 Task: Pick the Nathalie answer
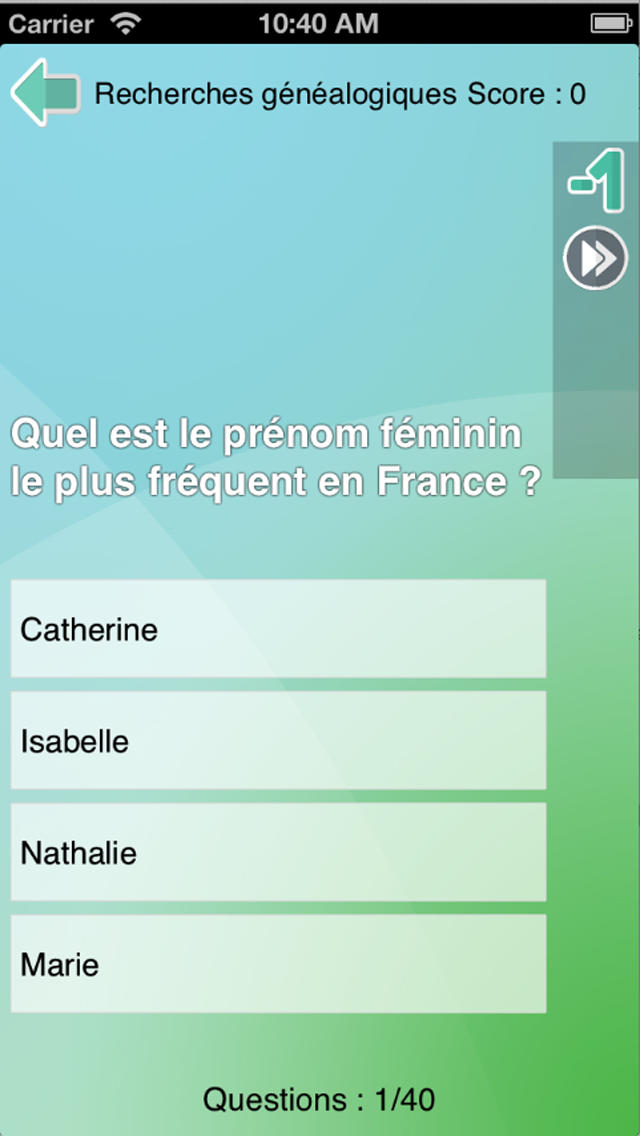pos(278,851)
